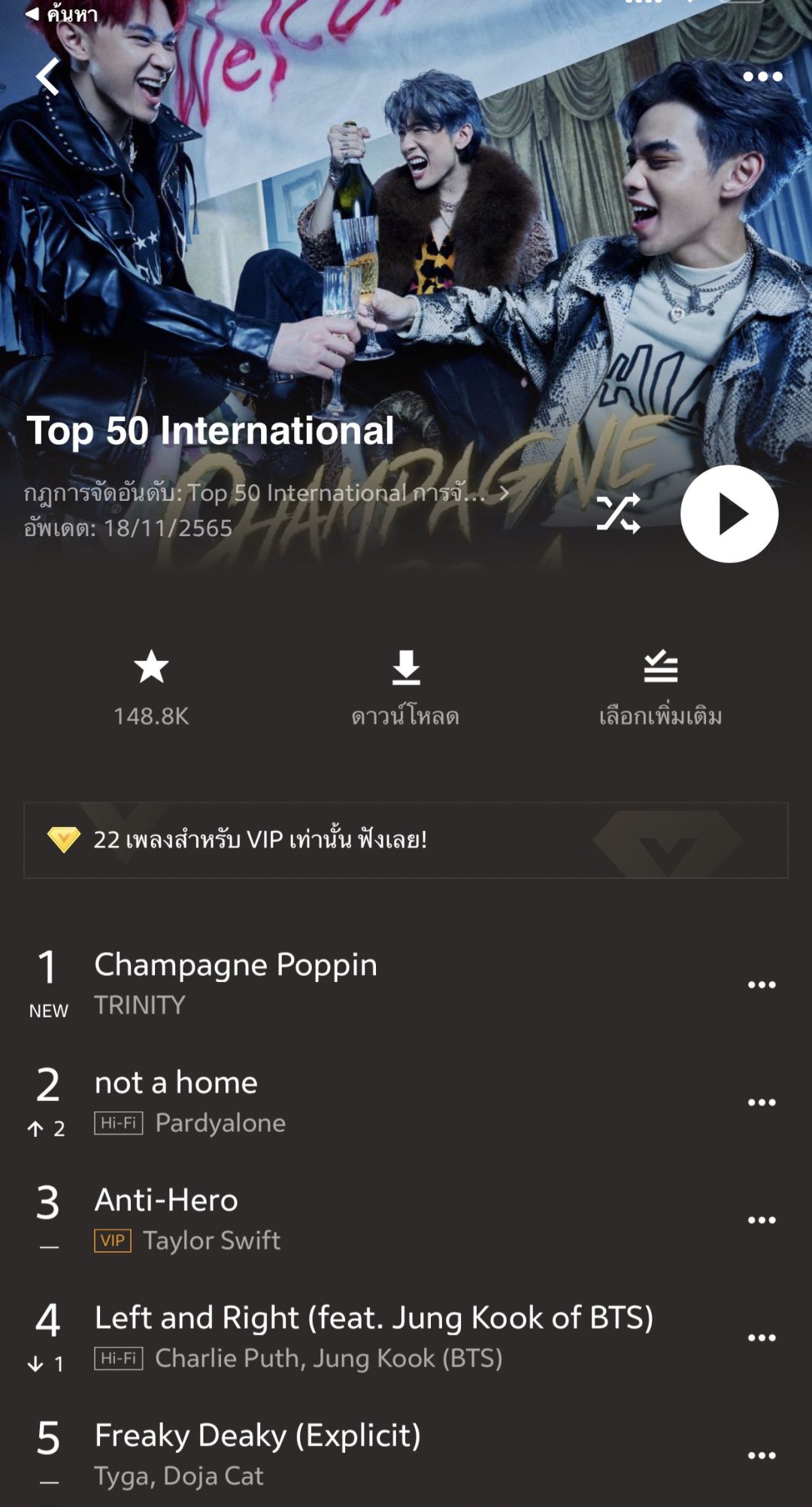Viewport: 812px width, 1507px height.
Task: Open the 22 VIP-only songs banner
Action: [x=405, y=840]
